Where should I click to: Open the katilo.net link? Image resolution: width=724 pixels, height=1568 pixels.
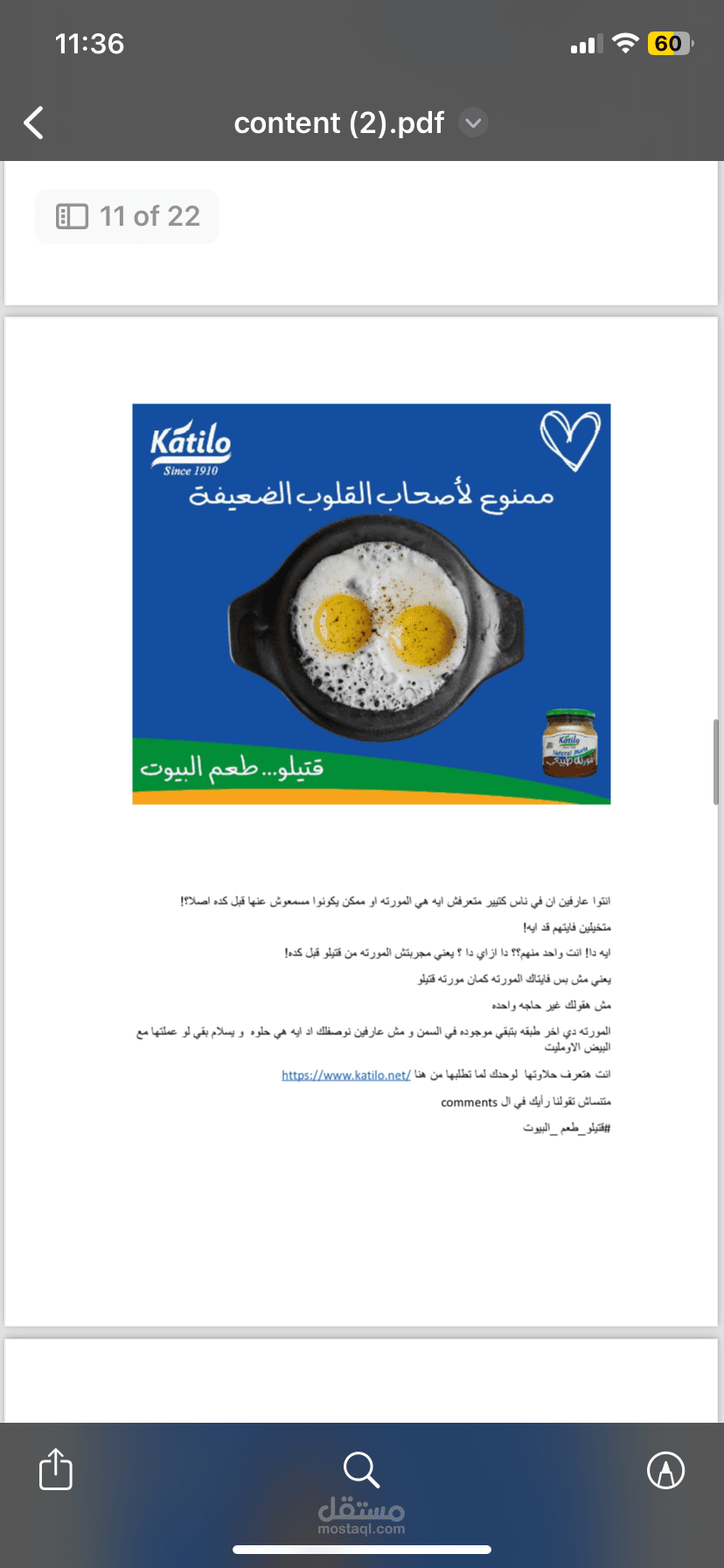tap(345, 1075)
